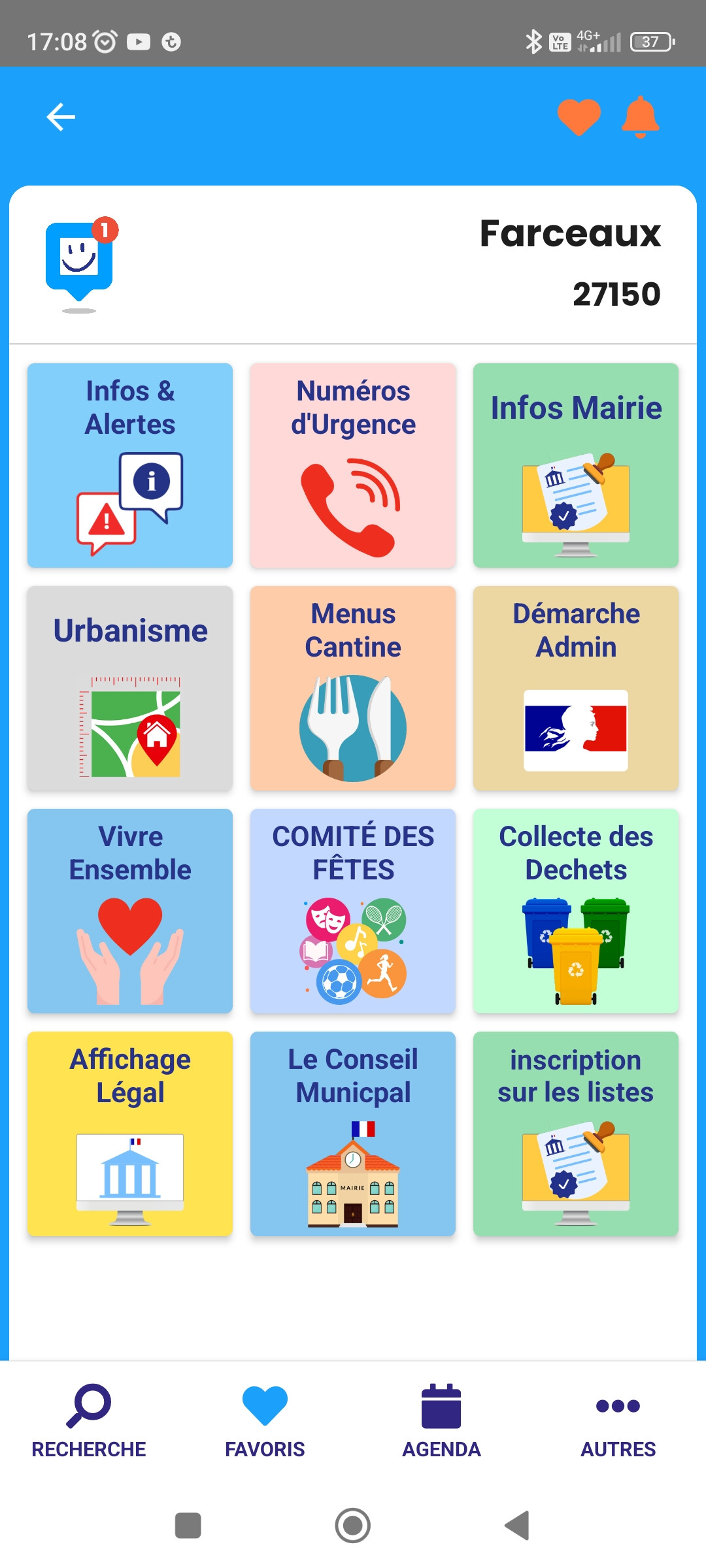Switch to the AGENDA tab
706x1568 pixels.
pos(441,1421)
